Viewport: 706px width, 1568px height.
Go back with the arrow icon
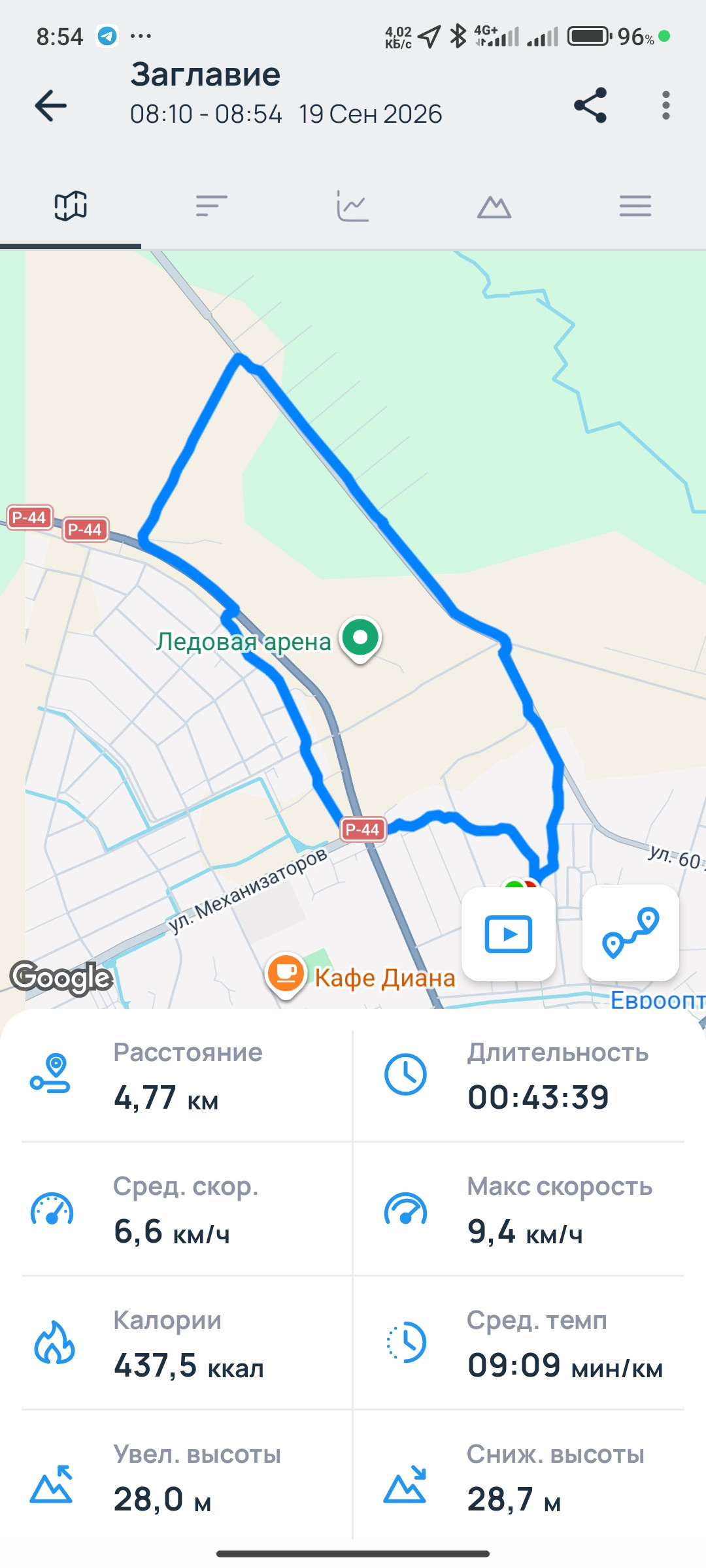[51, 105]
